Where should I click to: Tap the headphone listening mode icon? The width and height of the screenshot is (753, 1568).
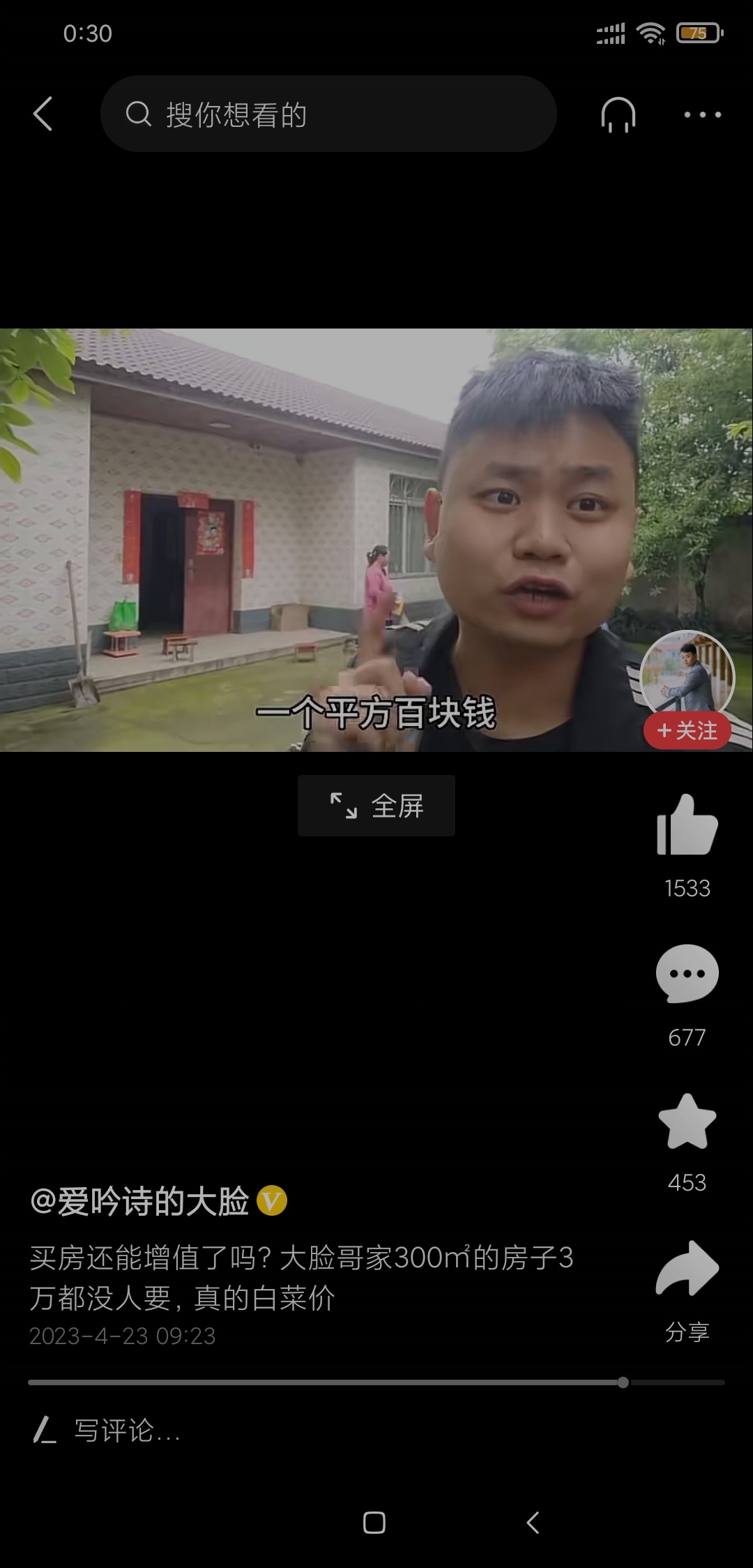click(618, 114)
